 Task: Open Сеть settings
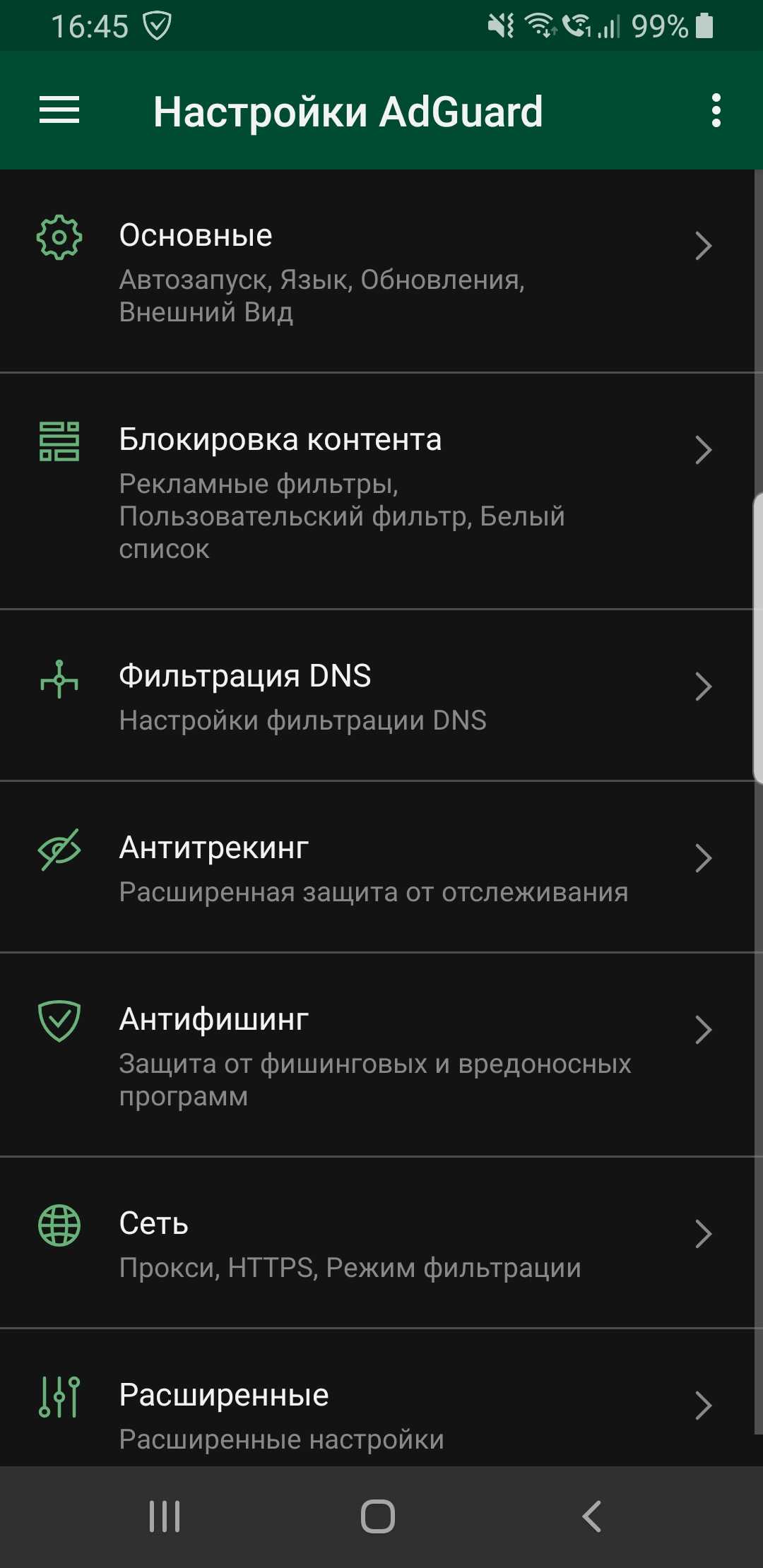(x=377, y=1243)
